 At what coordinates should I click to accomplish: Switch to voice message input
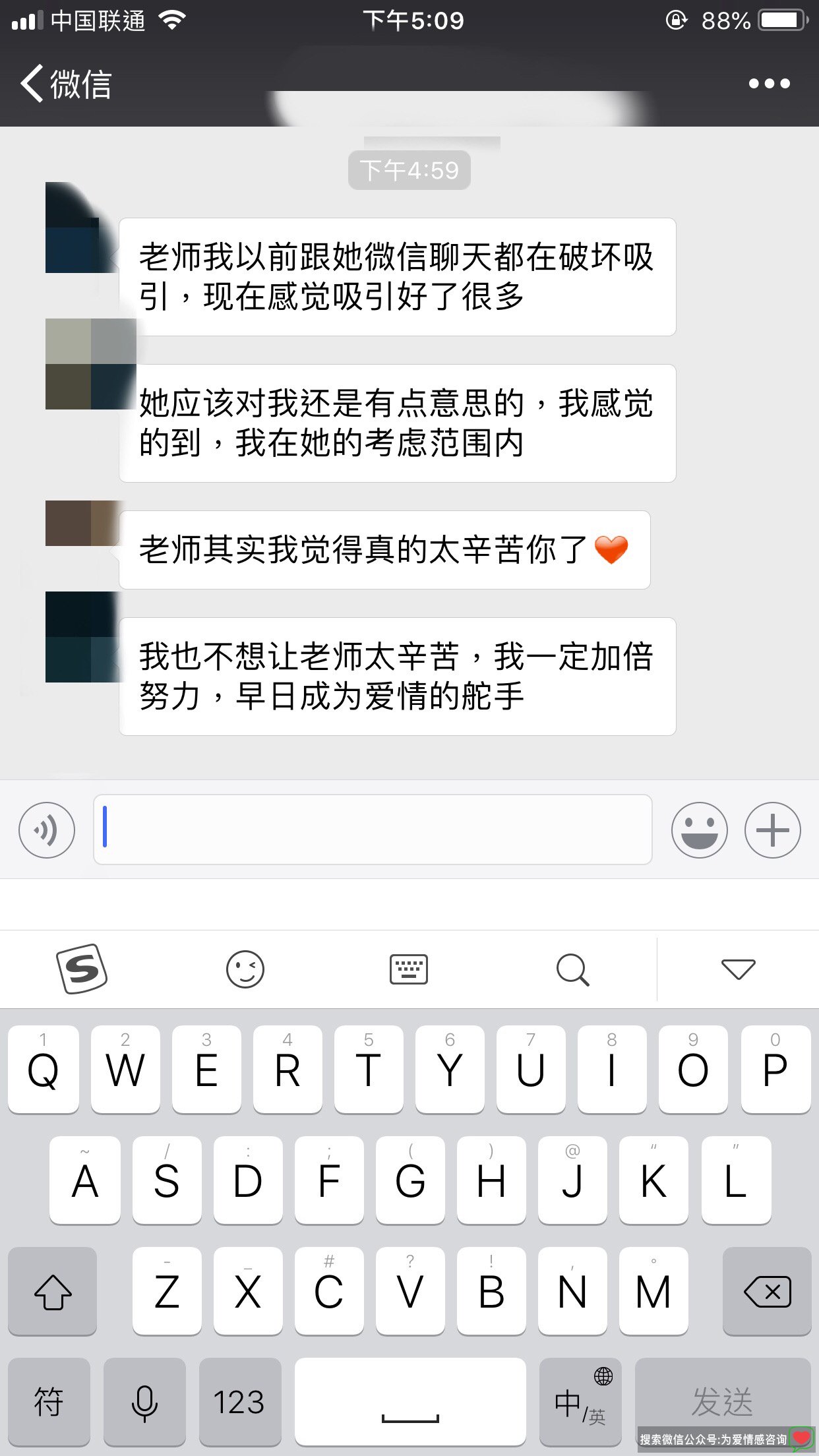coord(47,830)
